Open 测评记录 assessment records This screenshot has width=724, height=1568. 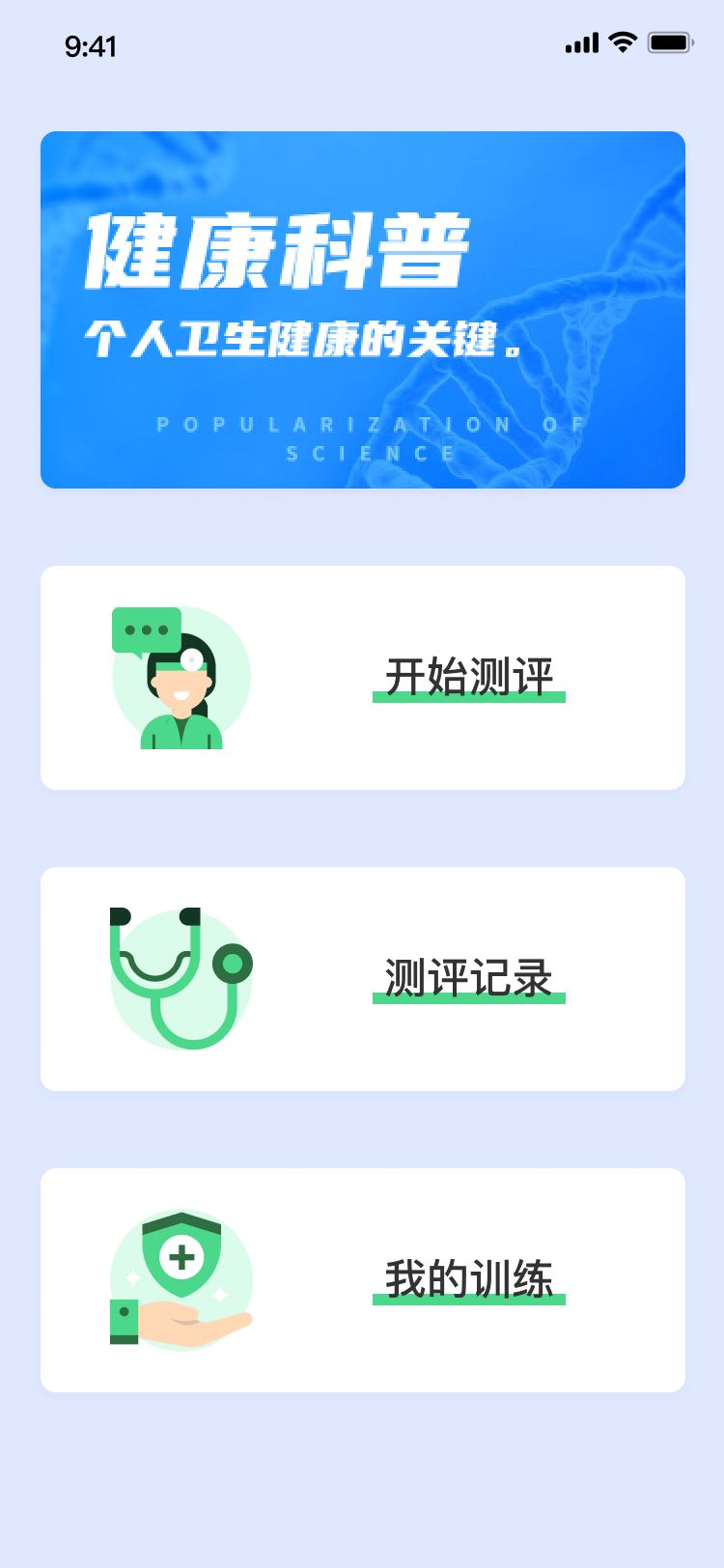(x=363, y=979)
